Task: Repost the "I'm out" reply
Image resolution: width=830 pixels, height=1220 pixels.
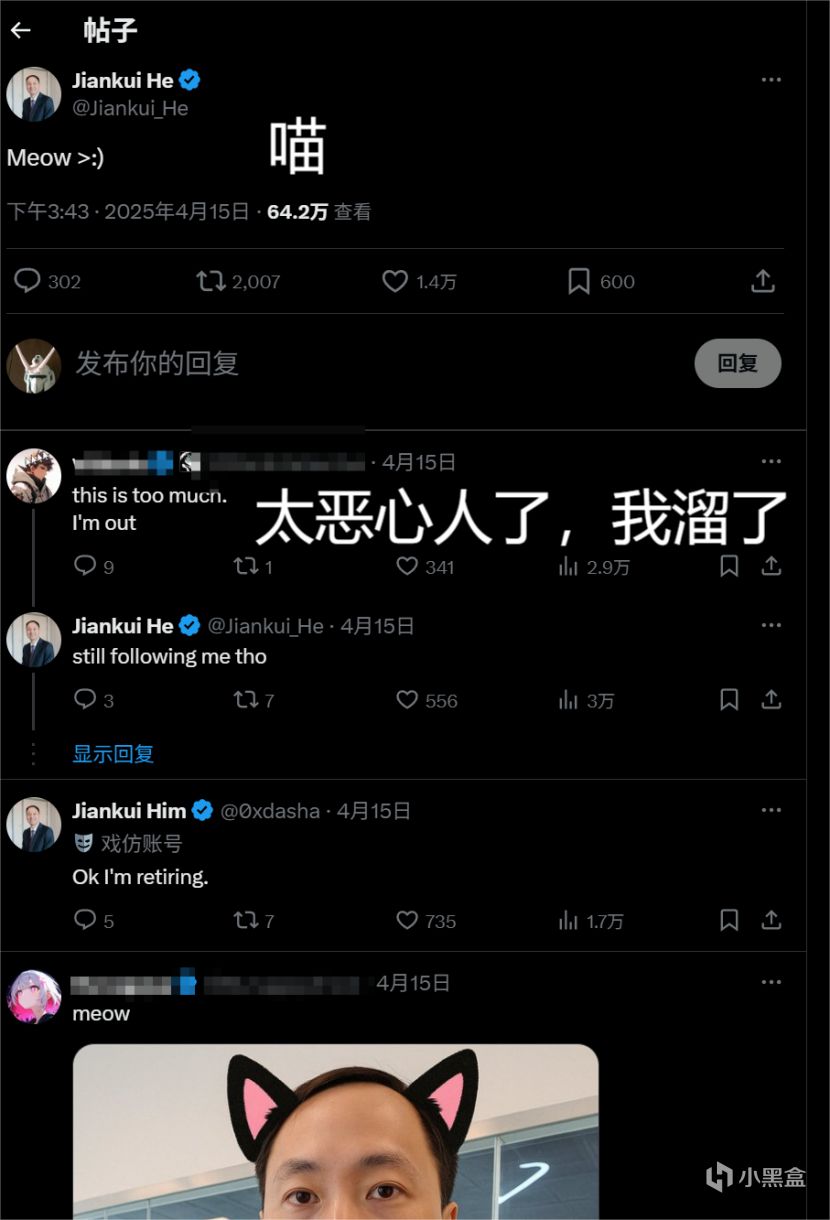Action: 245,566
